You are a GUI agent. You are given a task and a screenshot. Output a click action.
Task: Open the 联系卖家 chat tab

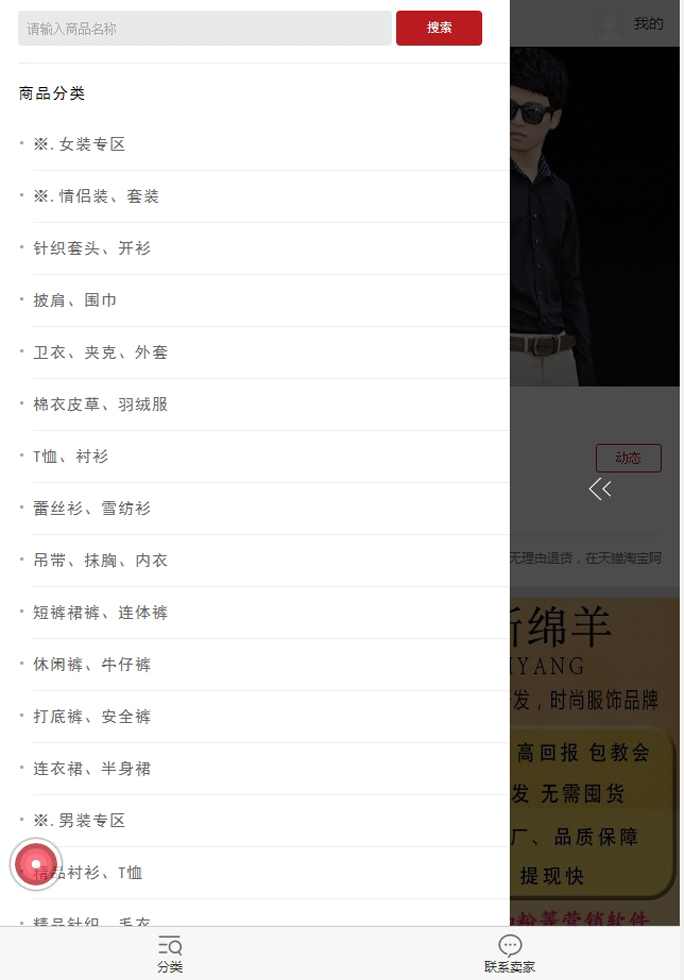click(x=510, y=954)
